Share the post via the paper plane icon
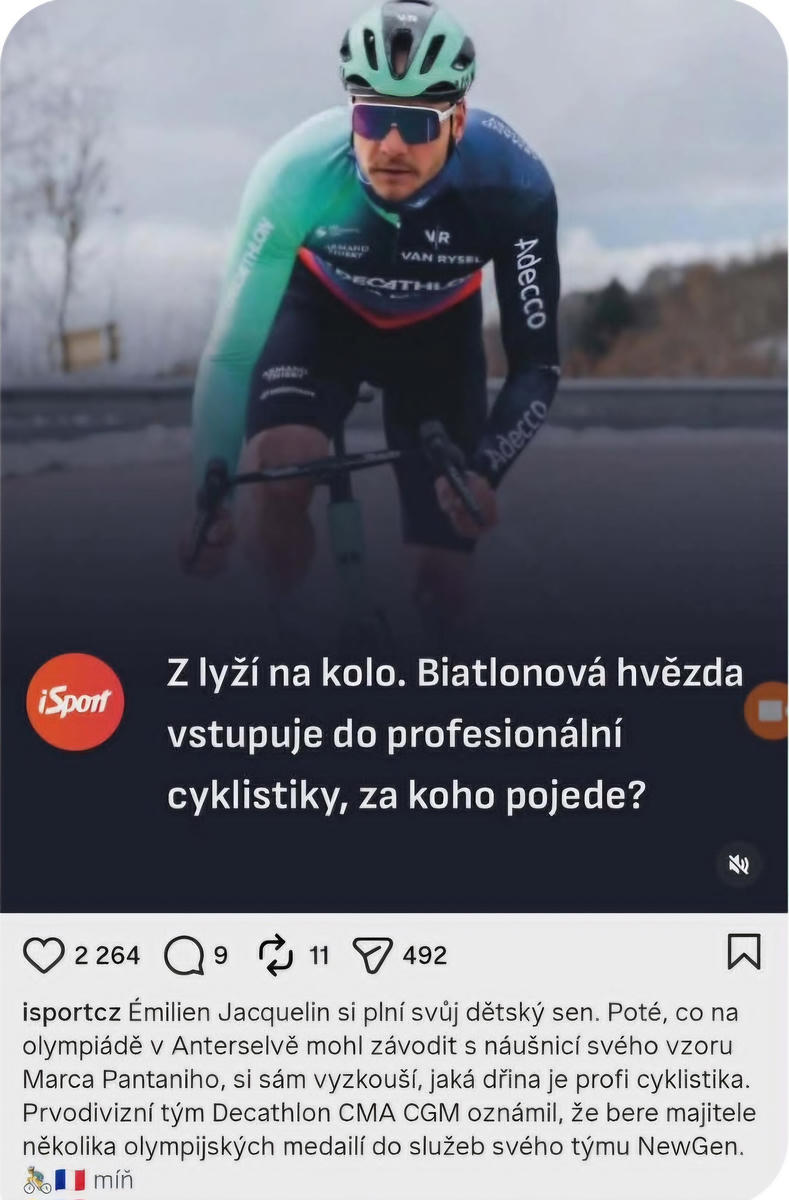This screenshot has height=1200, width=789. pos(372,955)
